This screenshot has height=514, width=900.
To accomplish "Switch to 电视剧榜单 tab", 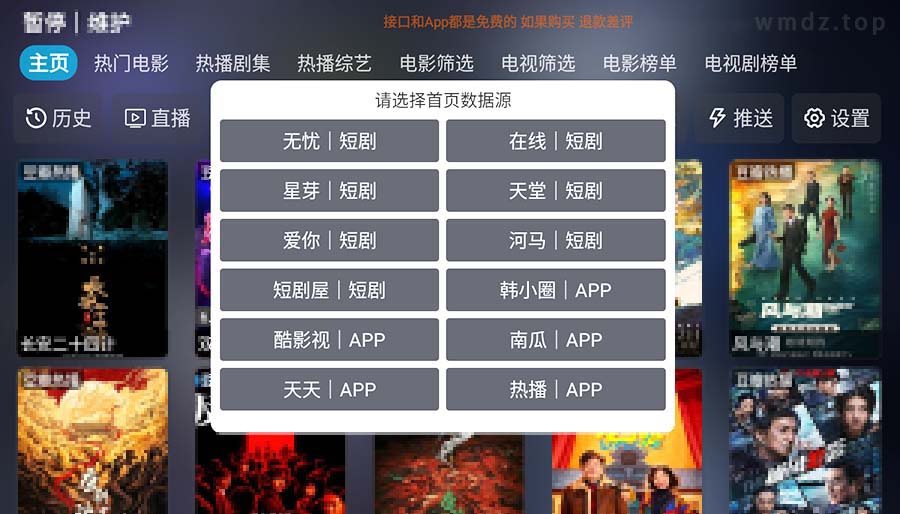I will (x=751, y=64).
